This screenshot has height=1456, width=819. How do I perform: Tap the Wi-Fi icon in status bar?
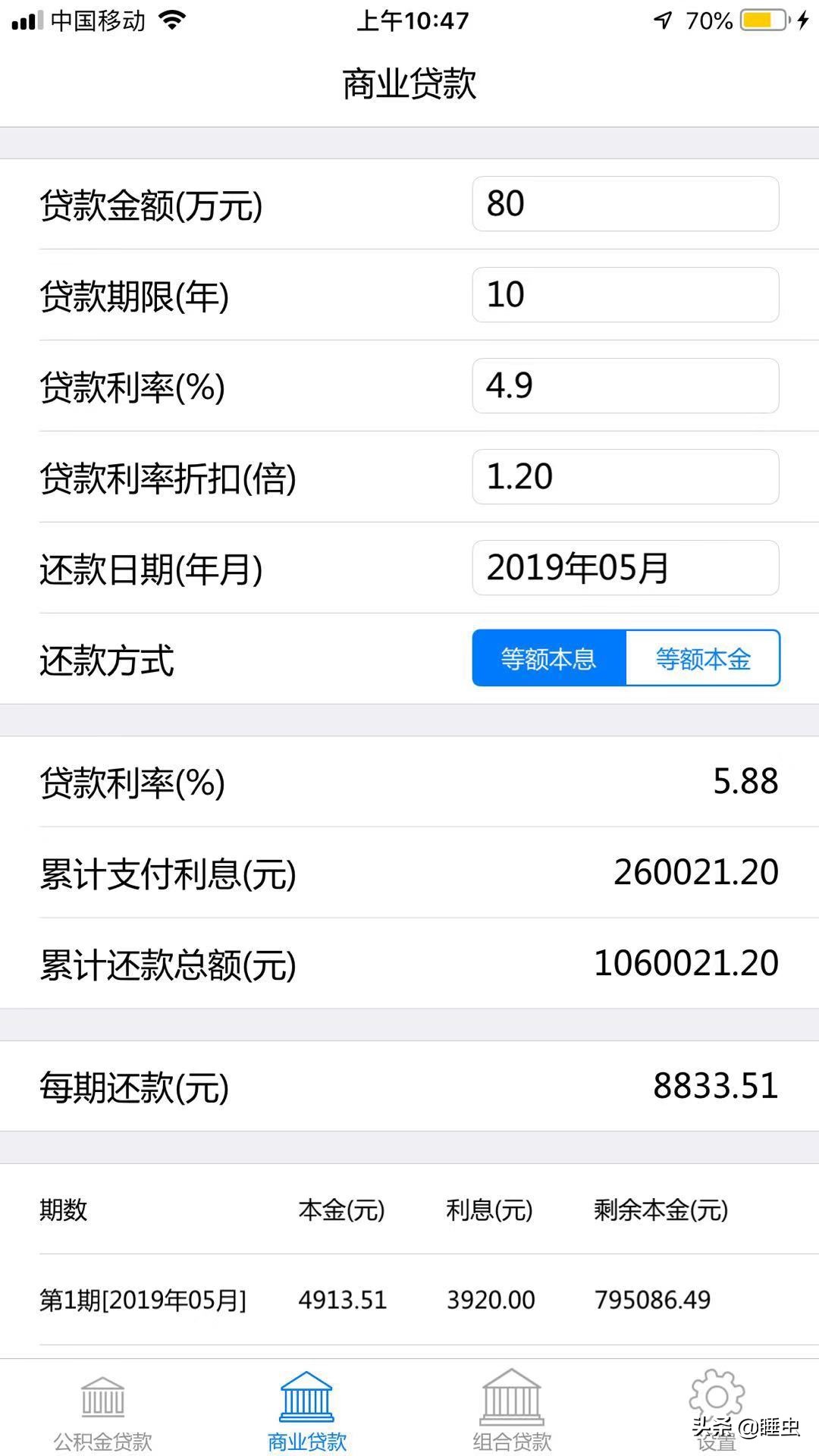173,20
